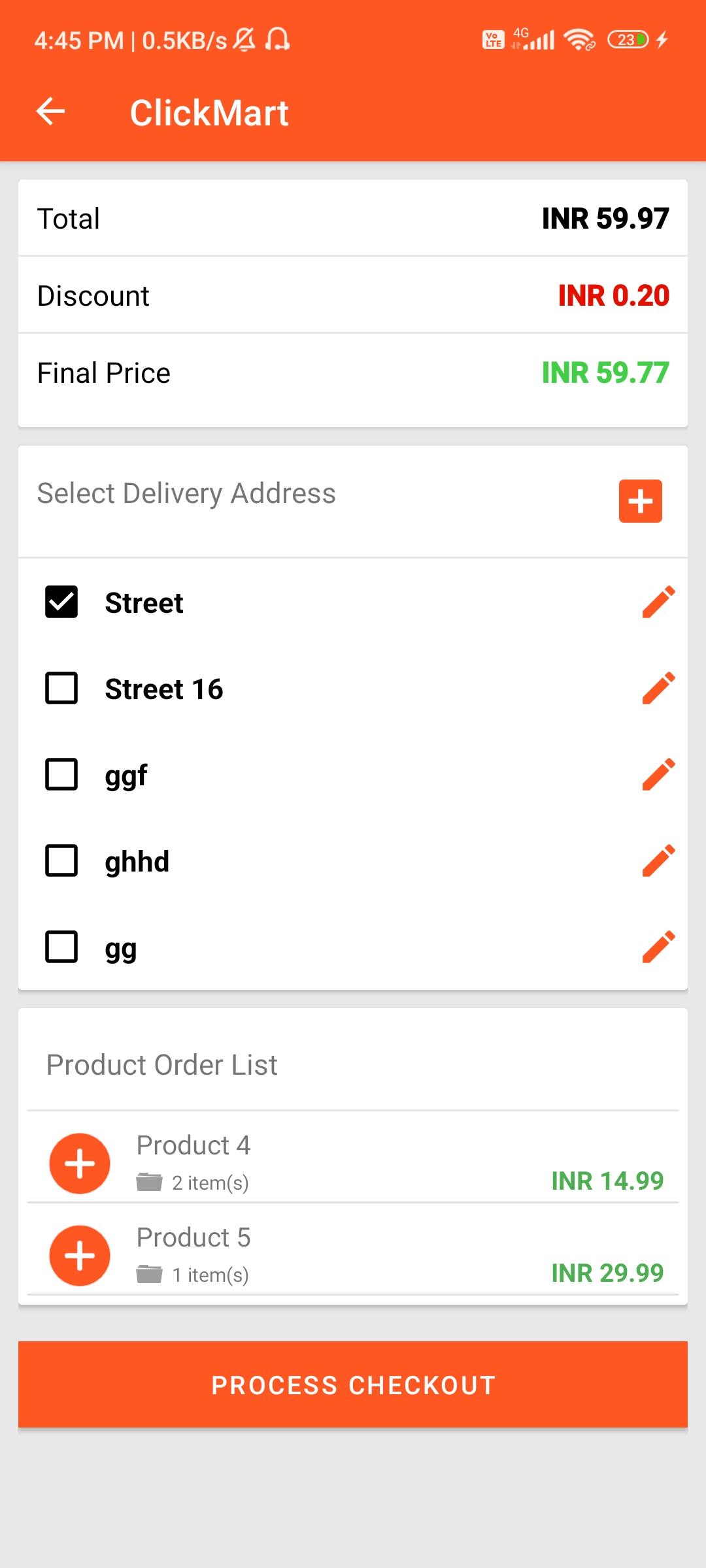Tap the back arrow in the header
Screen dimensions: 706x1568
[x=50, y=111]
